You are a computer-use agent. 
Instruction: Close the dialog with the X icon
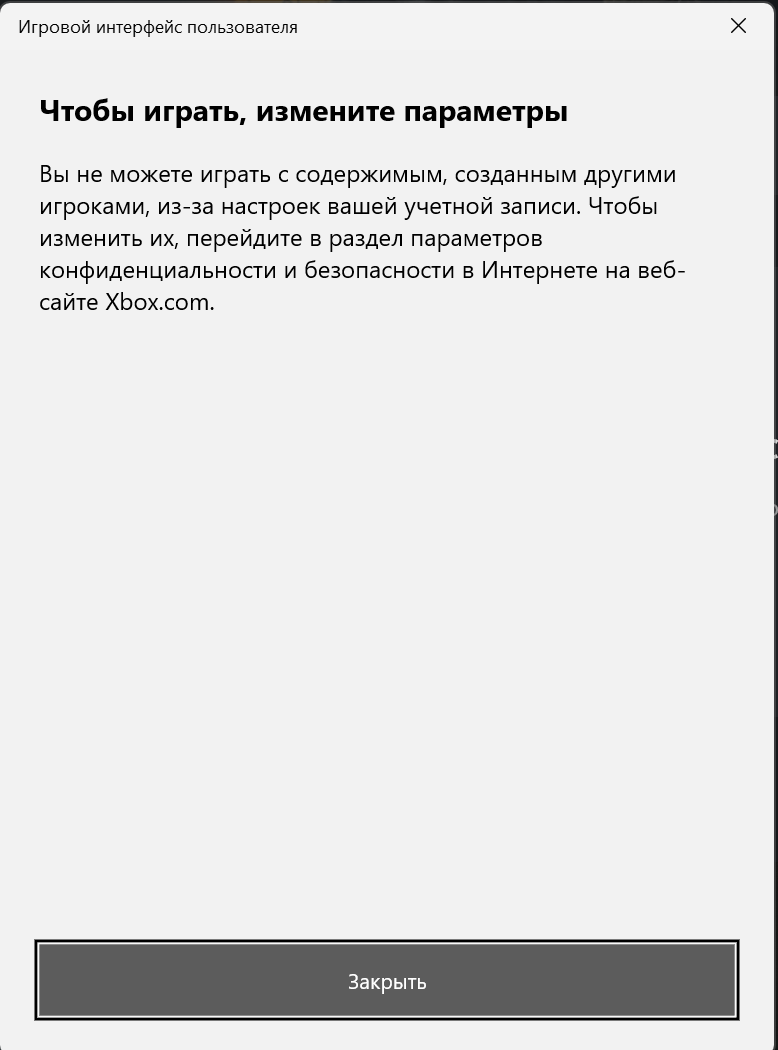[738, 26]
